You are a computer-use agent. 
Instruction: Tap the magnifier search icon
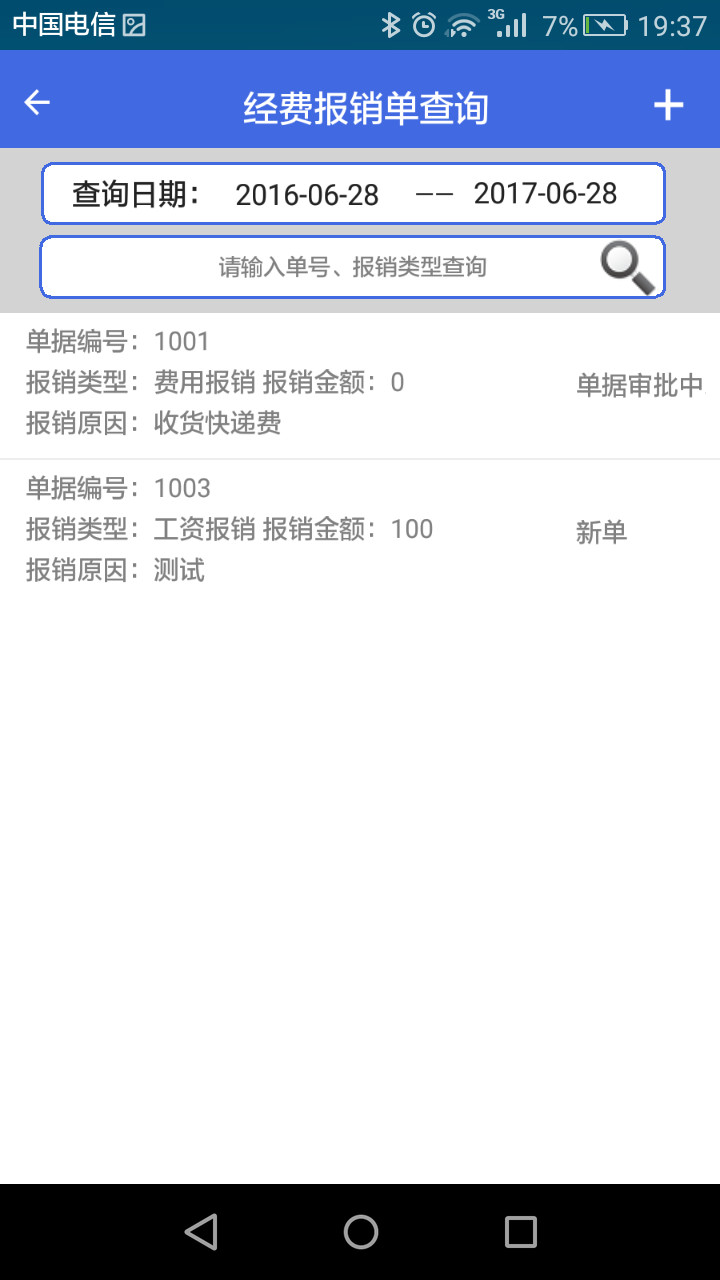click(x=627, y=268)
